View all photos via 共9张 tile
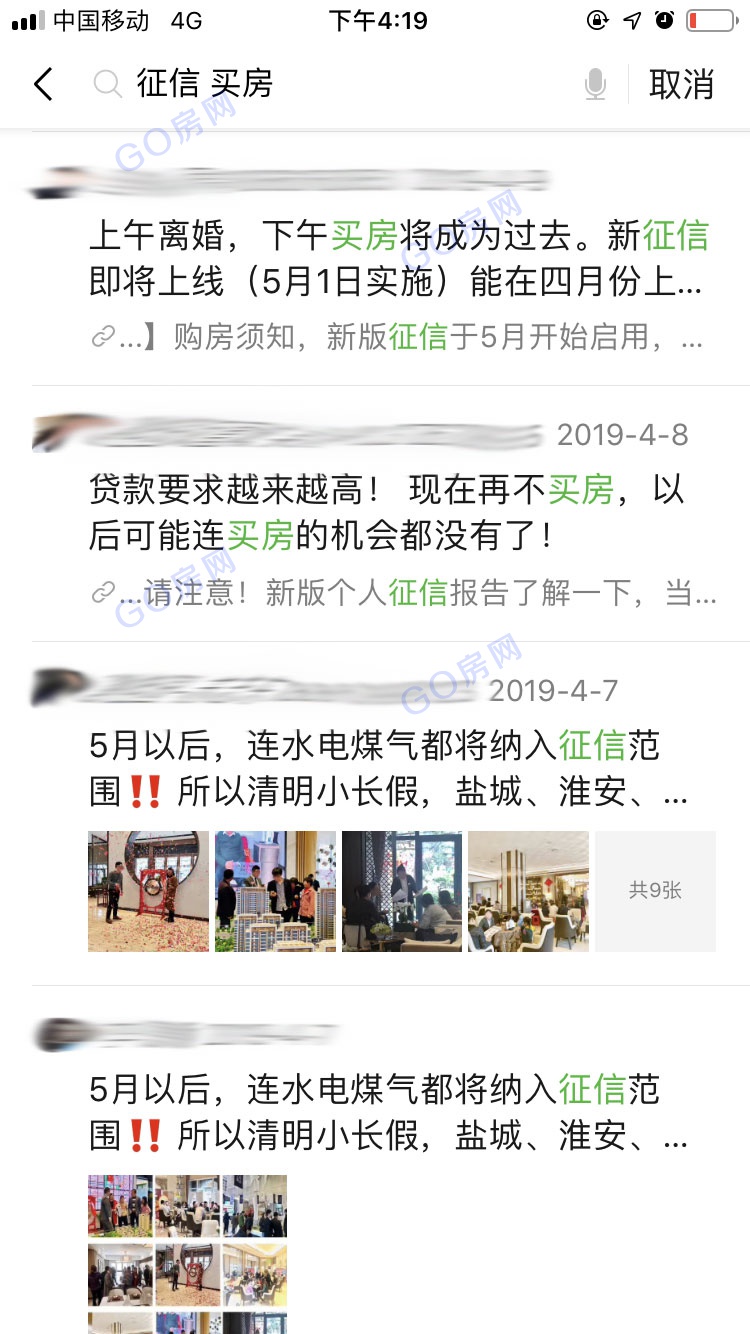750x1334 pixels. tap(655, 890)
